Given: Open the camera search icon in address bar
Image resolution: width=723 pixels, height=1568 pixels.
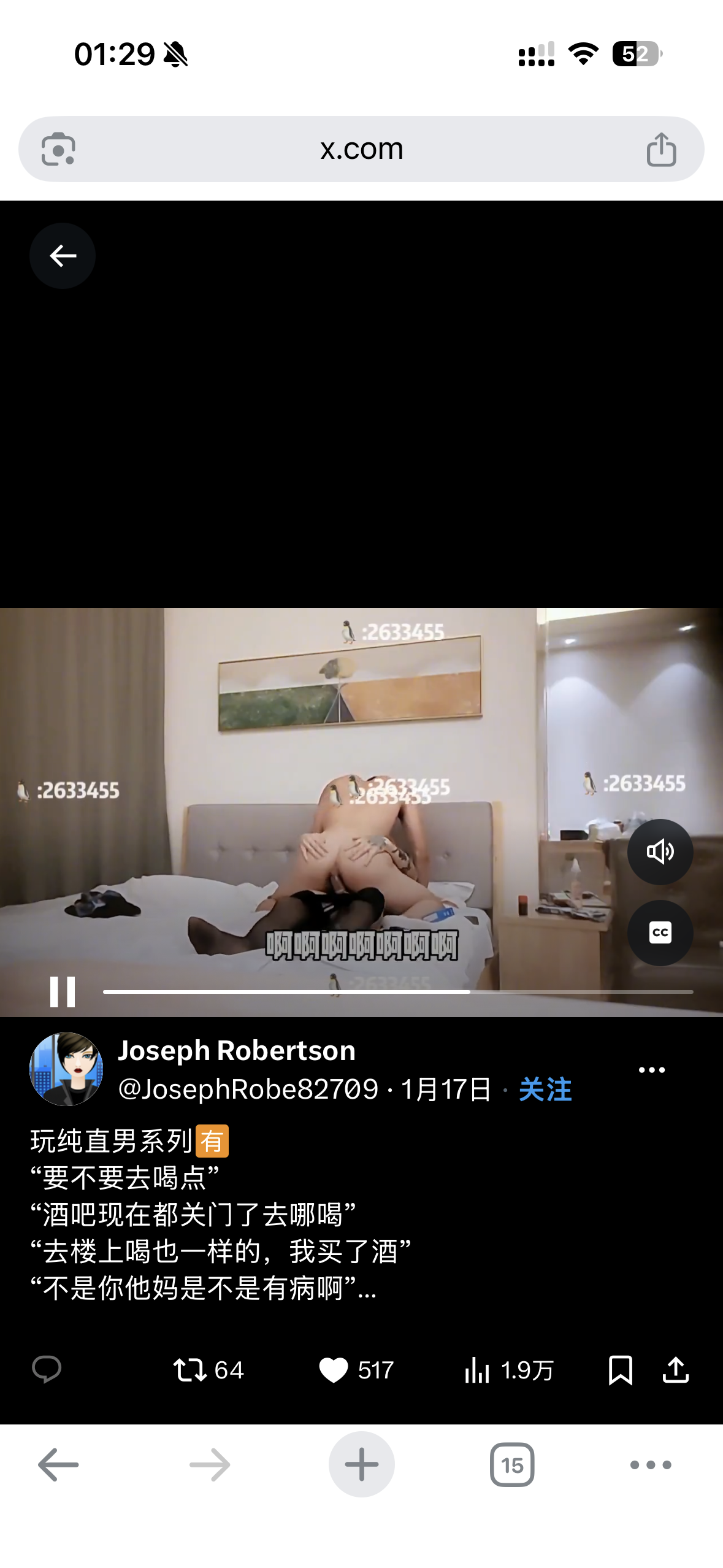Looking at the screenshot, I should click(58, 149).
